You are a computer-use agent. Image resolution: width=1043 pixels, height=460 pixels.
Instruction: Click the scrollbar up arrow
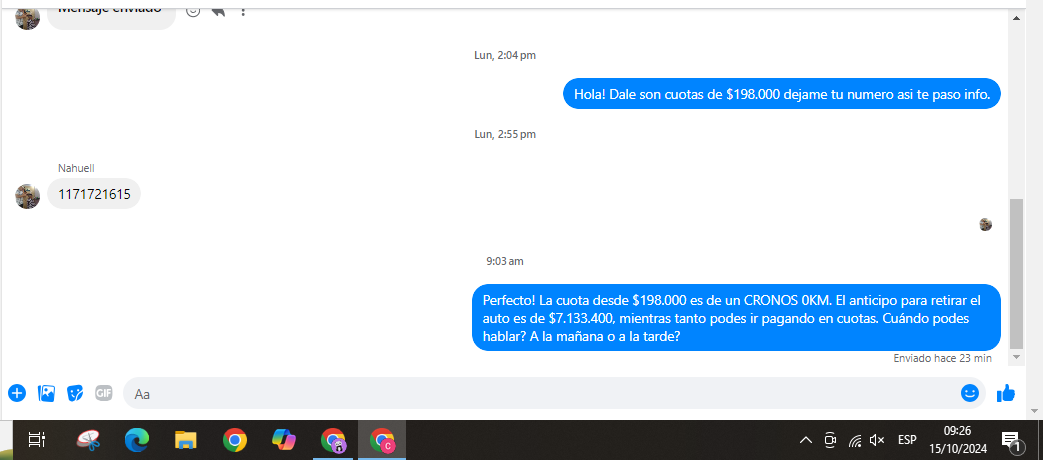click(x=1017, y=16)
